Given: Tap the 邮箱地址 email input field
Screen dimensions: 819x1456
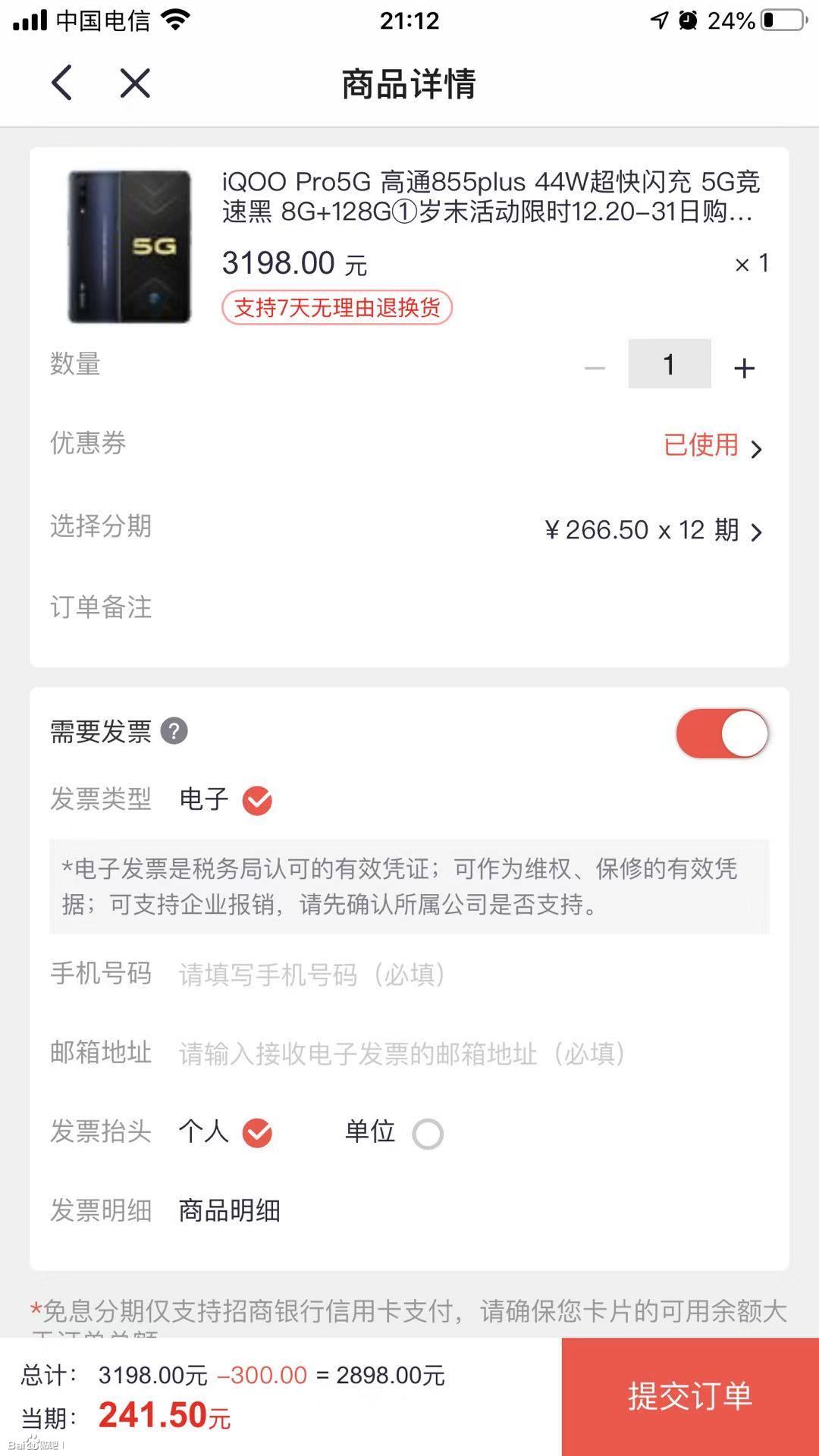Looking at the screenshot, I should [455, 1053].
